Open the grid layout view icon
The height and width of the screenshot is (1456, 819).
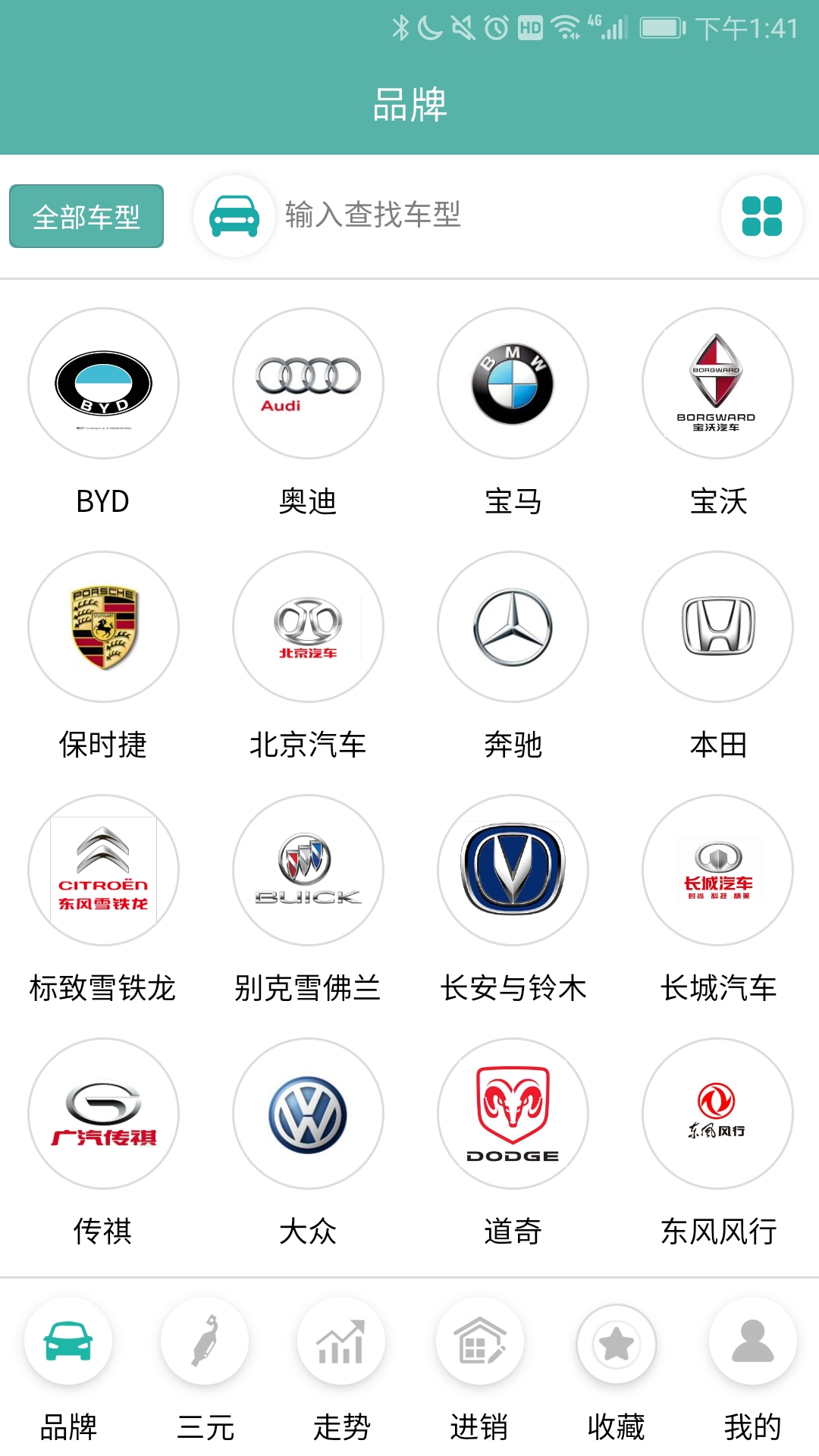(763, 217)
